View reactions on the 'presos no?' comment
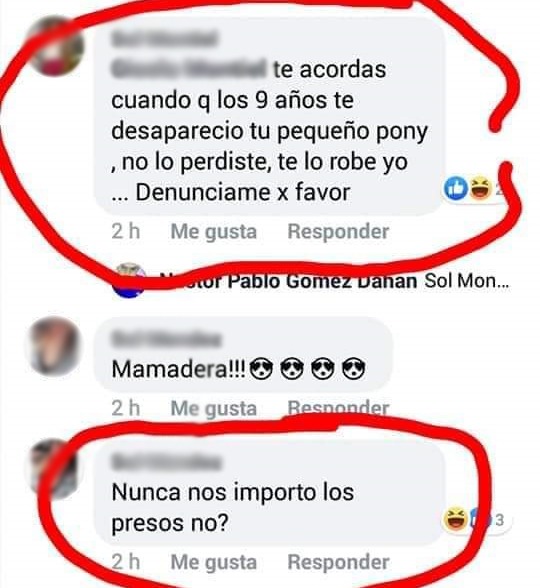This screenshot has height=588, width=540. click(x=475, y=519)
